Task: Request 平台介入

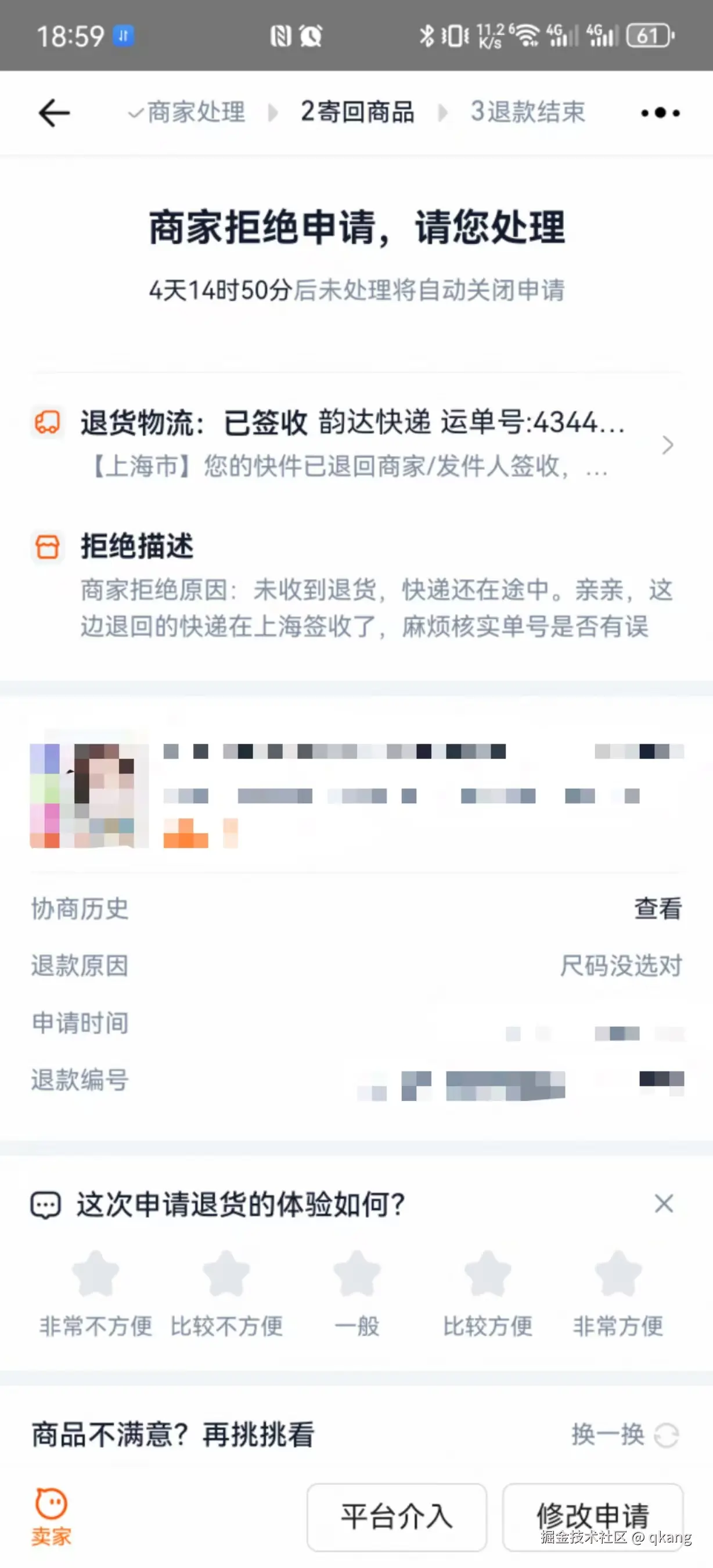Action: (397, 1516)
